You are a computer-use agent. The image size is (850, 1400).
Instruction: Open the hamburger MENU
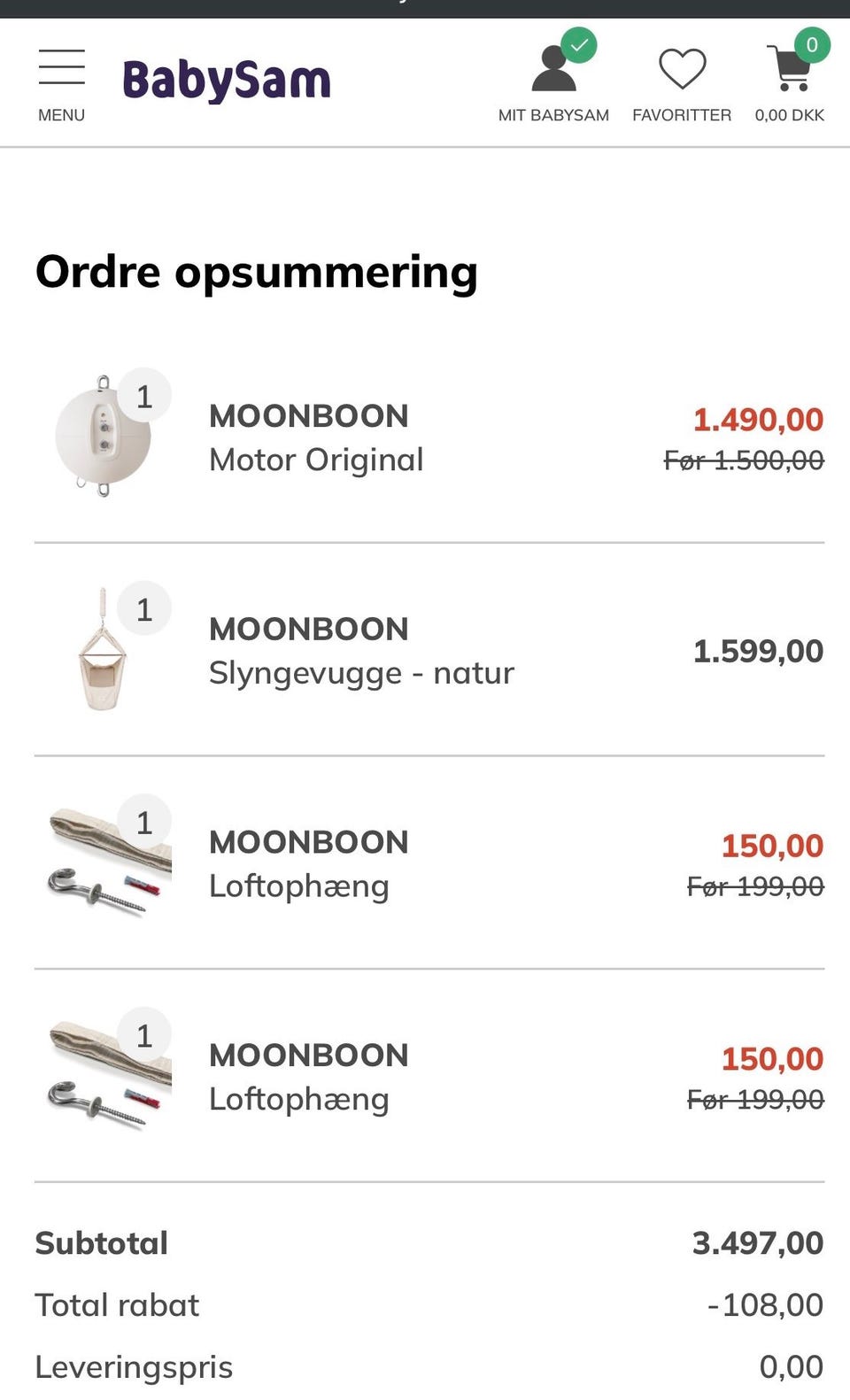(62, 85)
